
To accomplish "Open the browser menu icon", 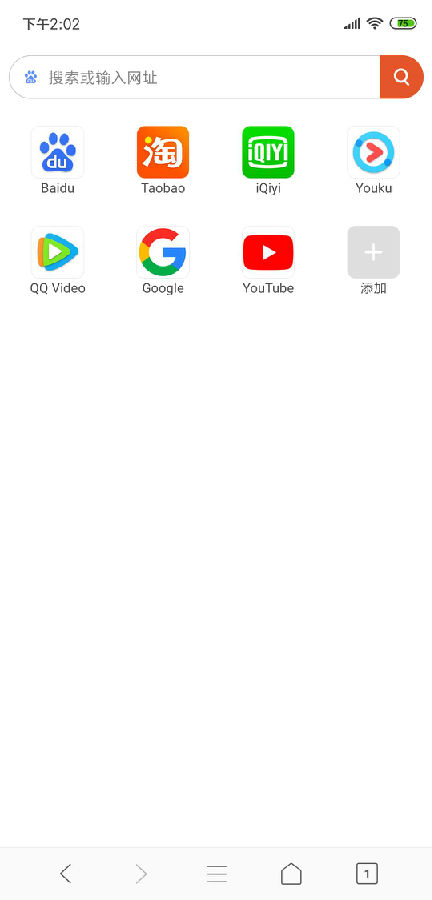I will [x=217, y=874].
